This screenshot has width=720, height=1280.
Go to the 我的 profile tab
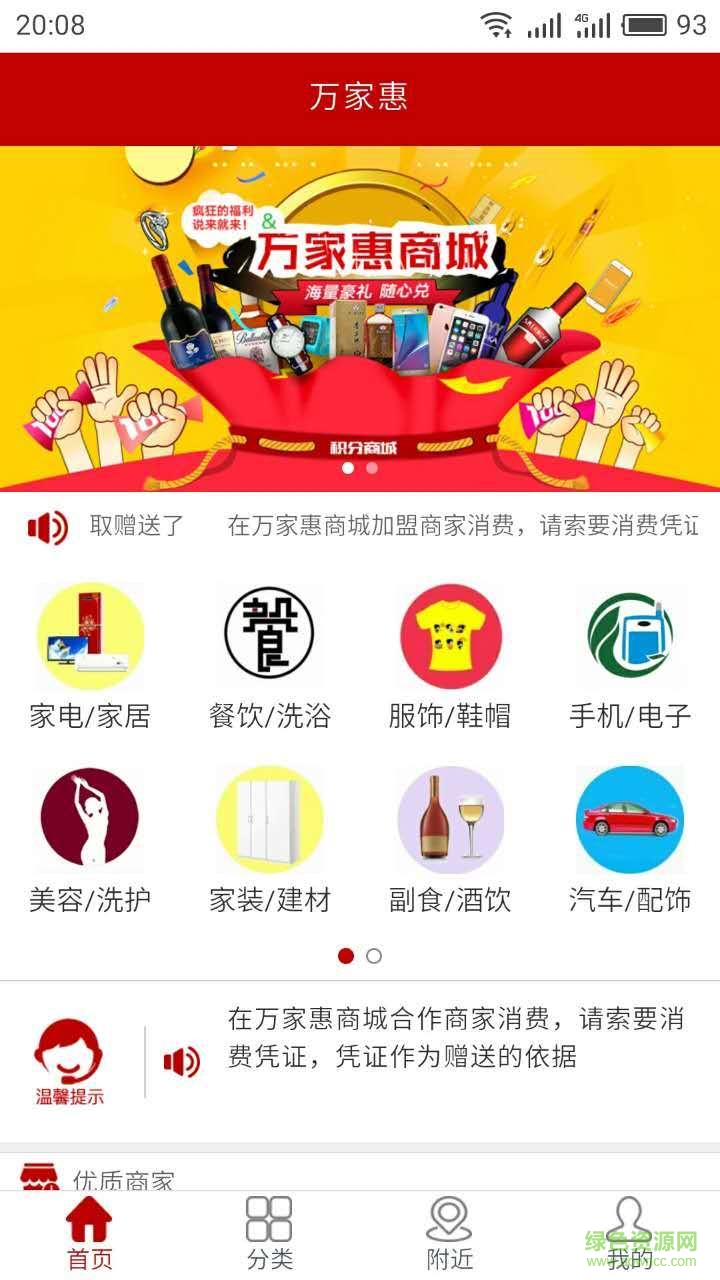pyautogui.click(x=628, y=1234)
